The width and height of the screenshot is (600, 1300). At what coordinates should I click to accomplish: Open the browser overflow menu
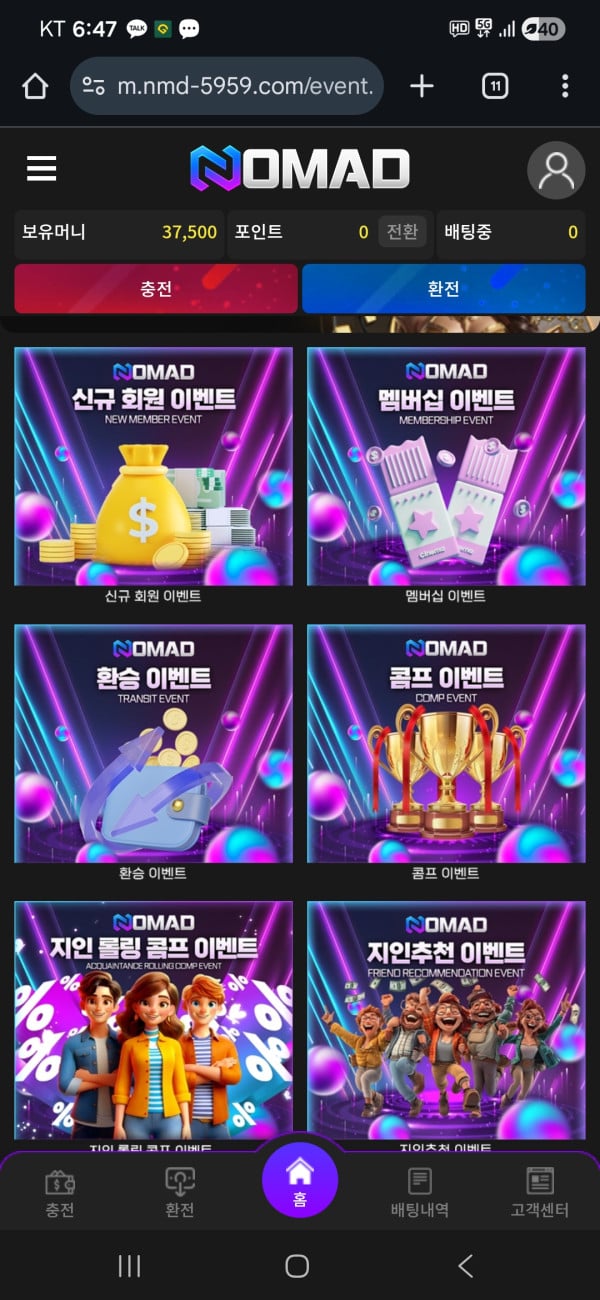point(565,86)
